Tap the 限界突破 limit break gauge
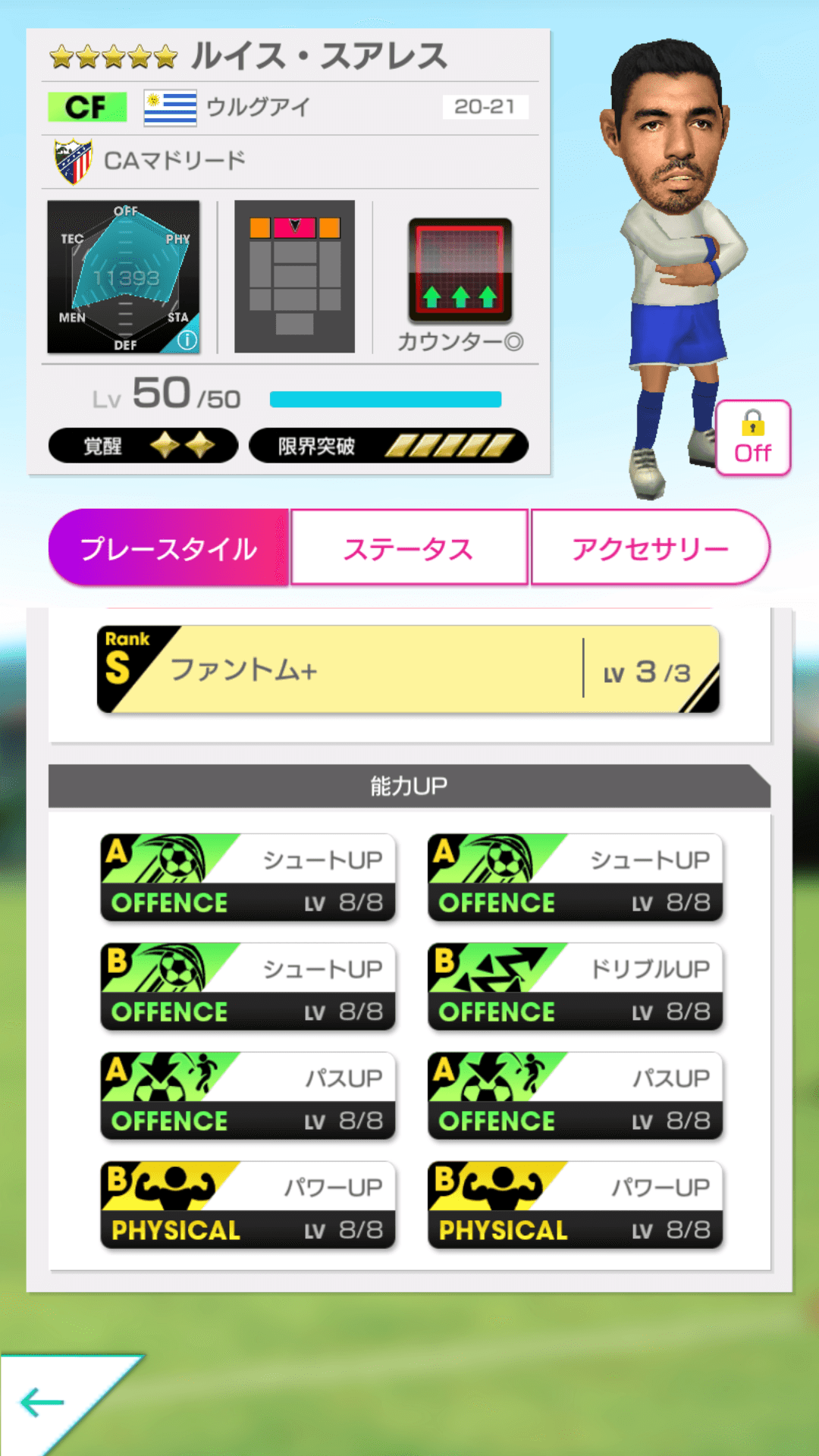This screenshot has width=819, height=1456. pos(388,447)
